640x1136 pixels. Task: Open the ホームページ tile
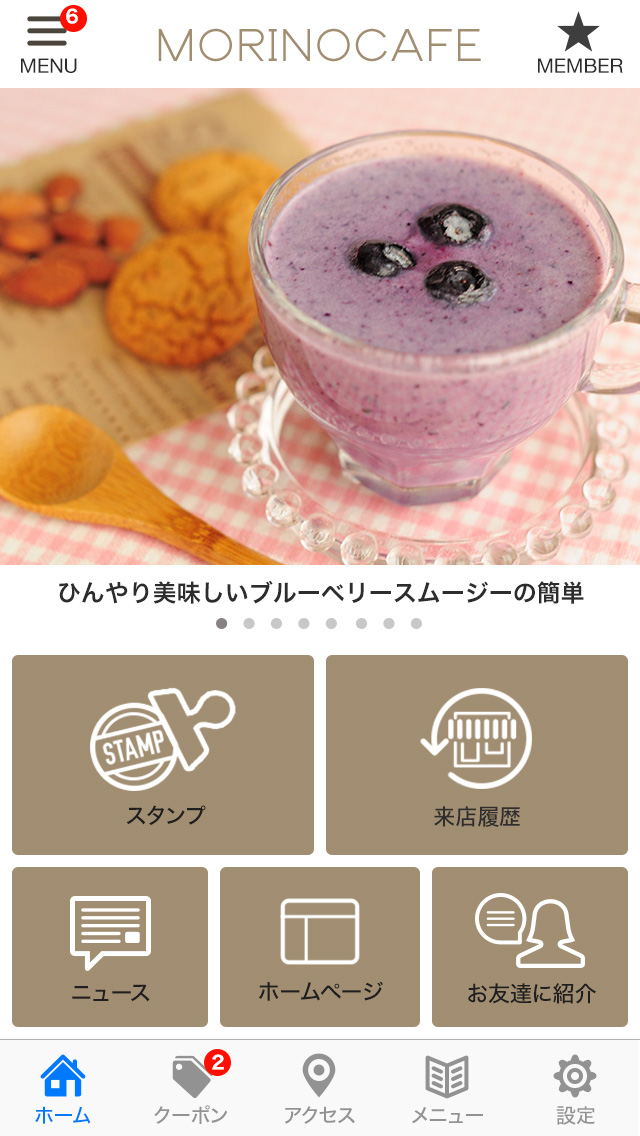[320, 947]
